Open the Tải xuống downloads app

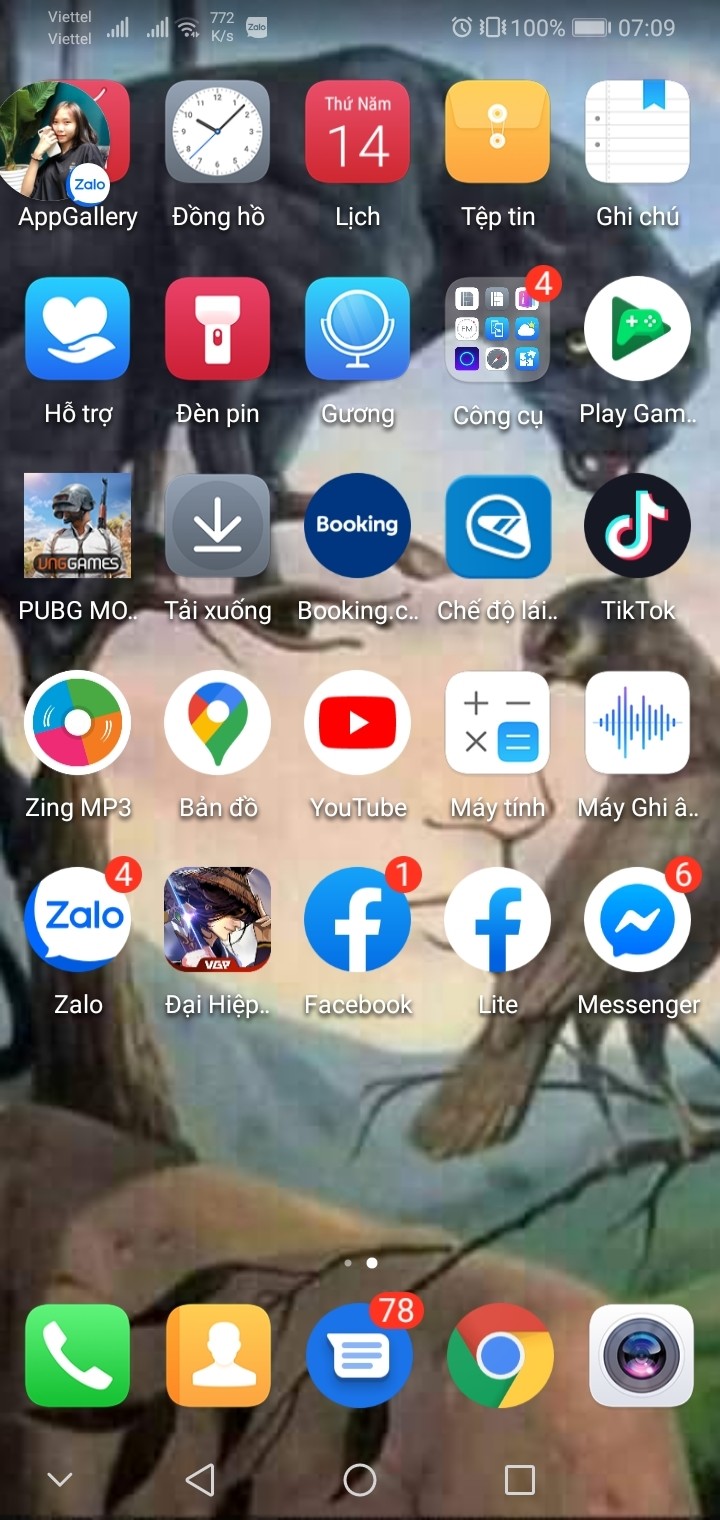217,526
